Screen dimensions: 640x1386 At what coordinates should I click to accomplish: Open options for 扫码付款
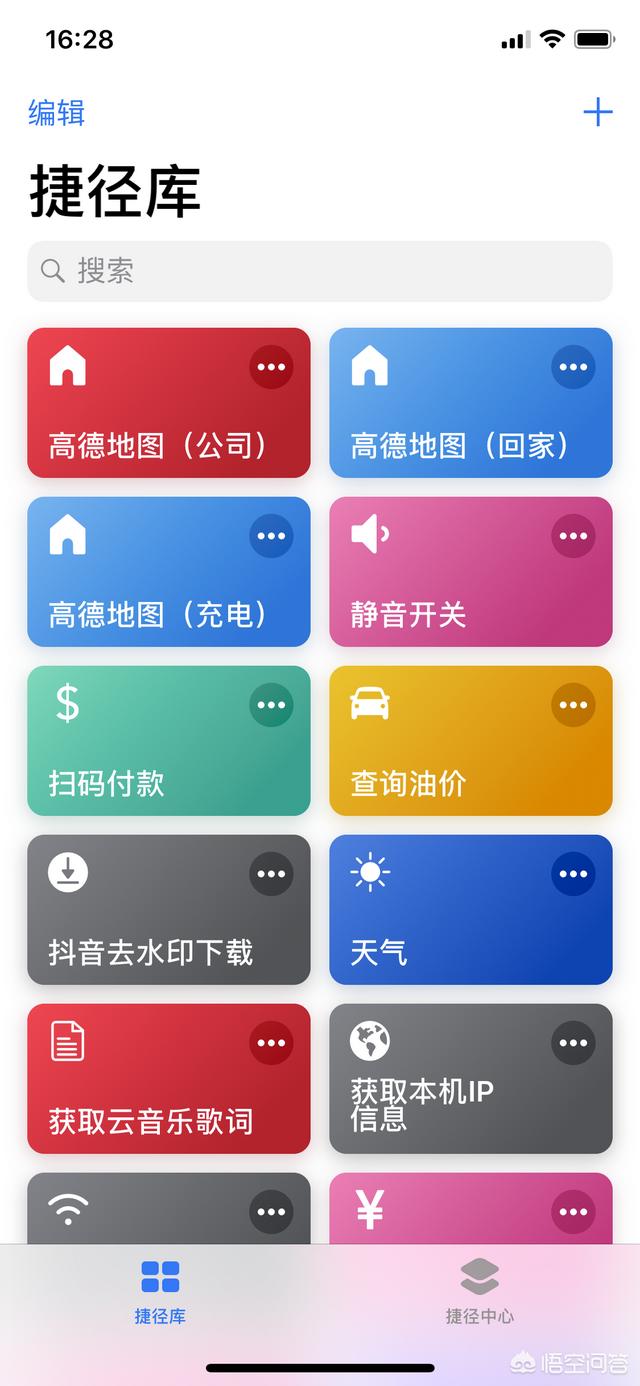tap(271, 705)
